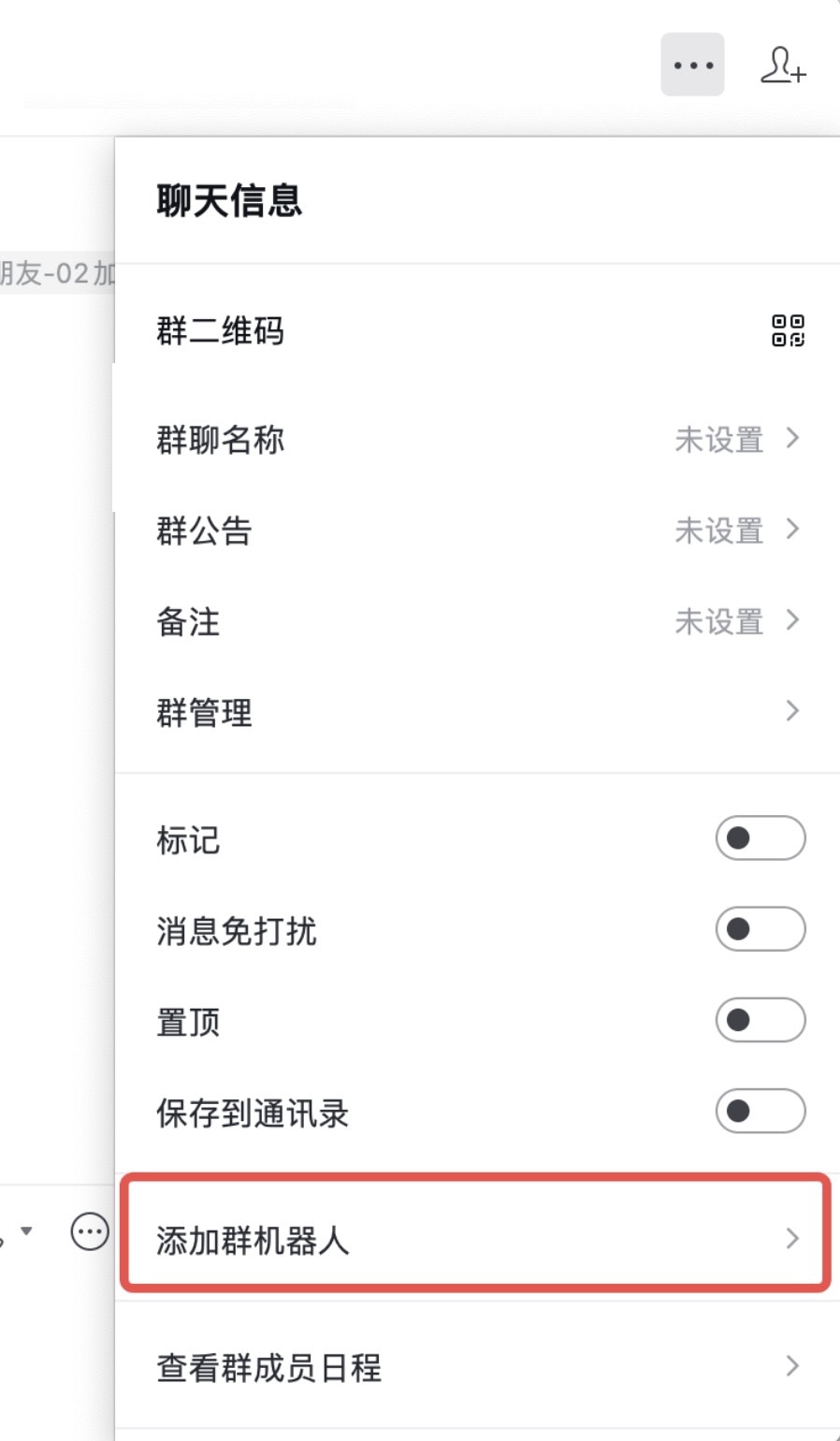Open group management (群管理)
The image size is (840, 1441).
477,712
